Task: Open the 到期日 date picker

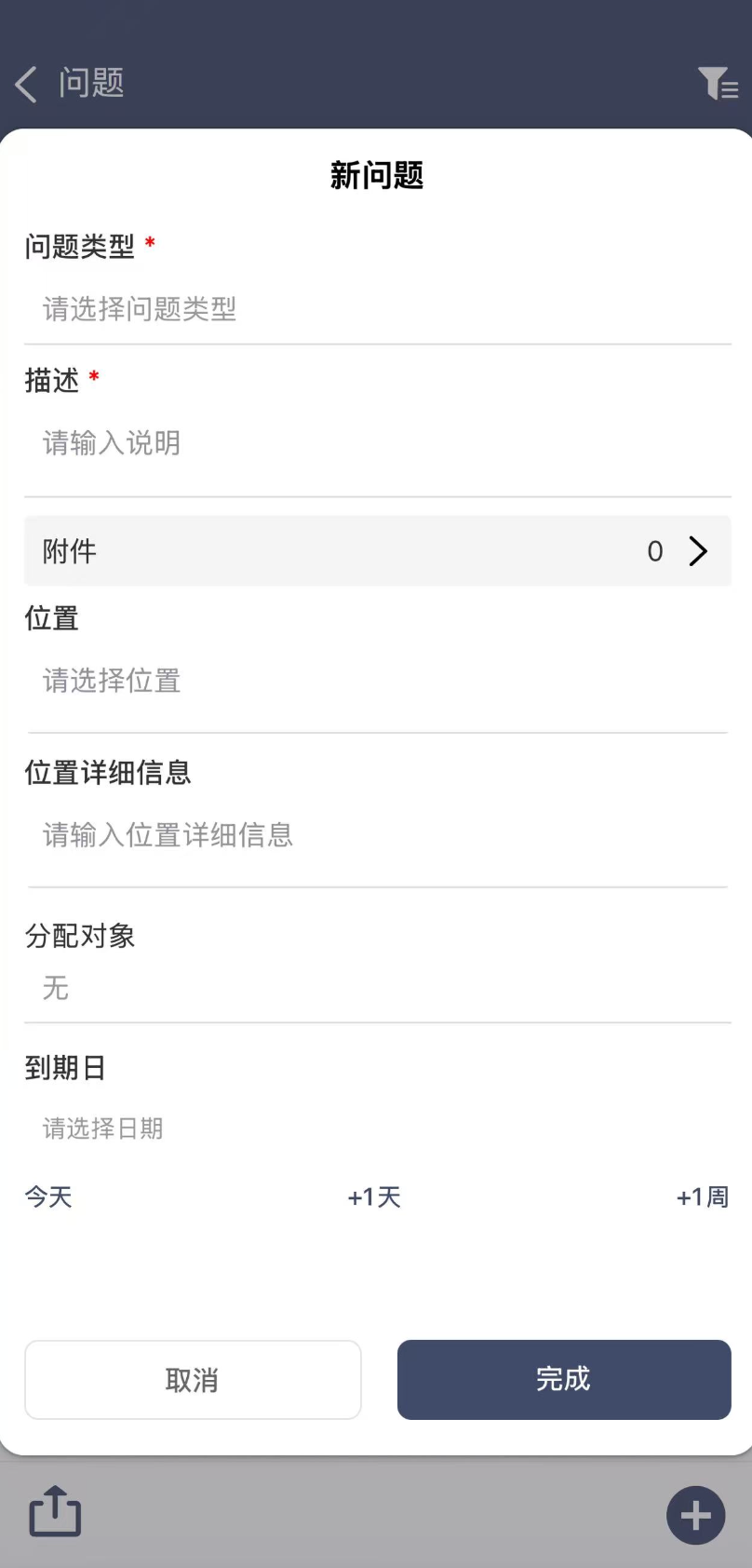Action: click(x=377, y=1129)
